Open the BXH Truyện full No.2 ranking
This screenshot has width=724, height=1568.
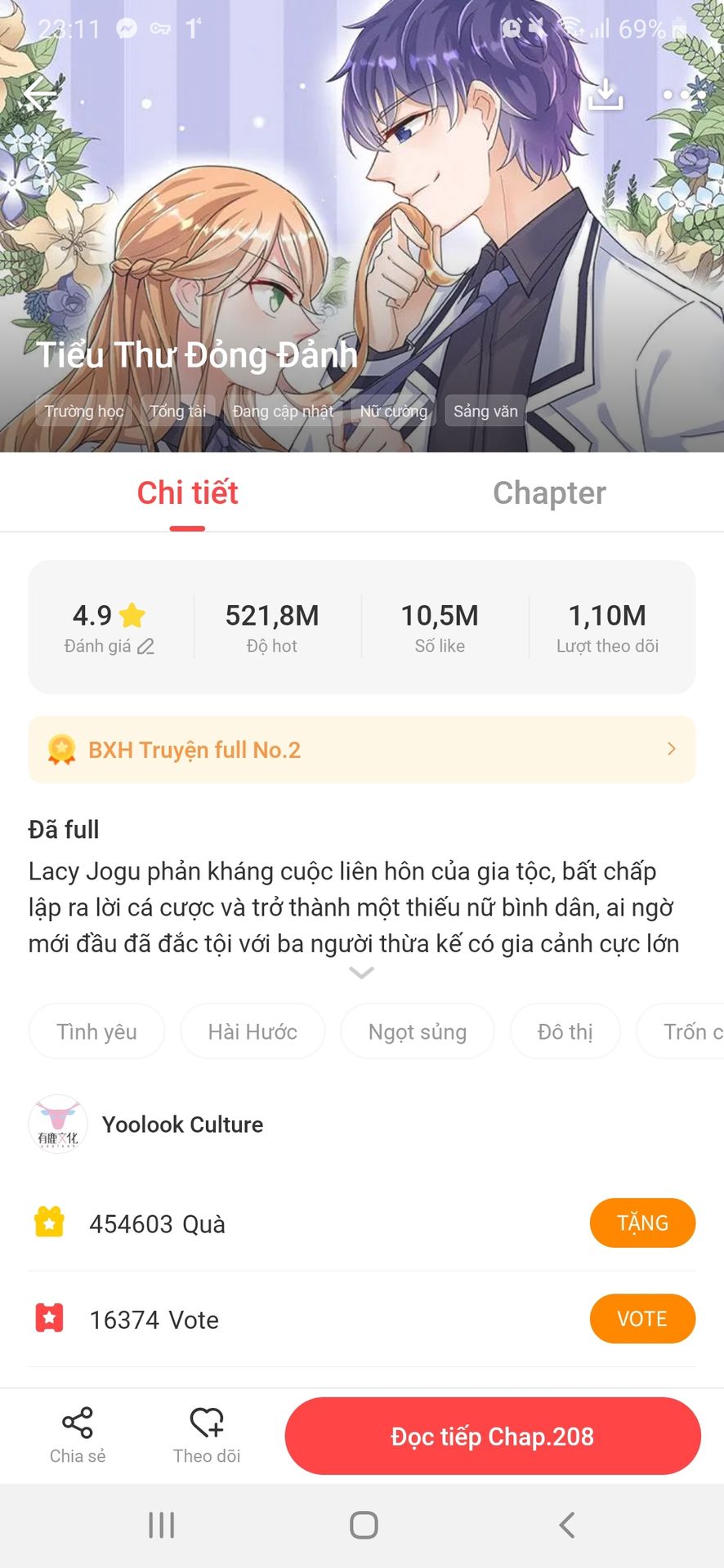[362, 750]
